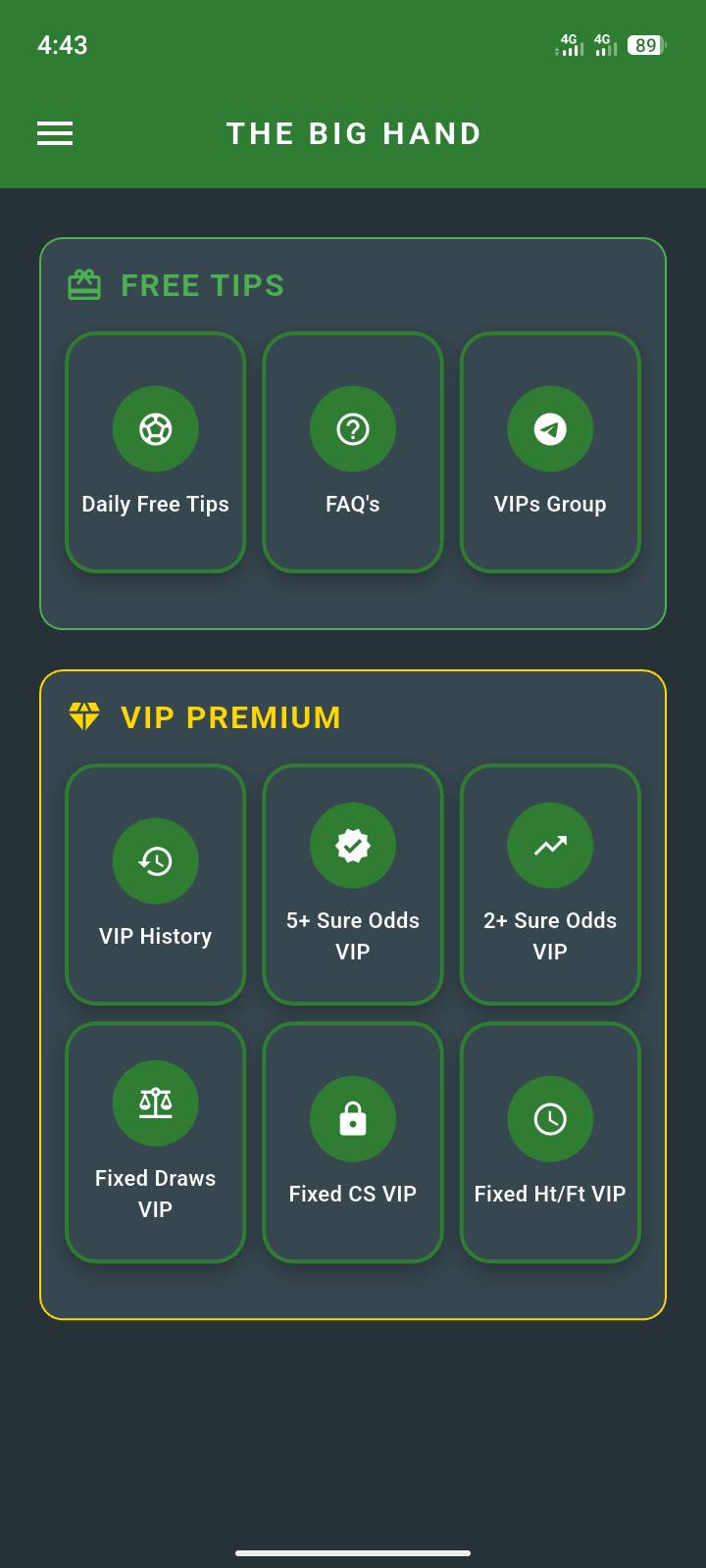Screen dimensions: 706x1568
Task: Open Fixed CS VIP
Action: click(x=353, y=1142)
